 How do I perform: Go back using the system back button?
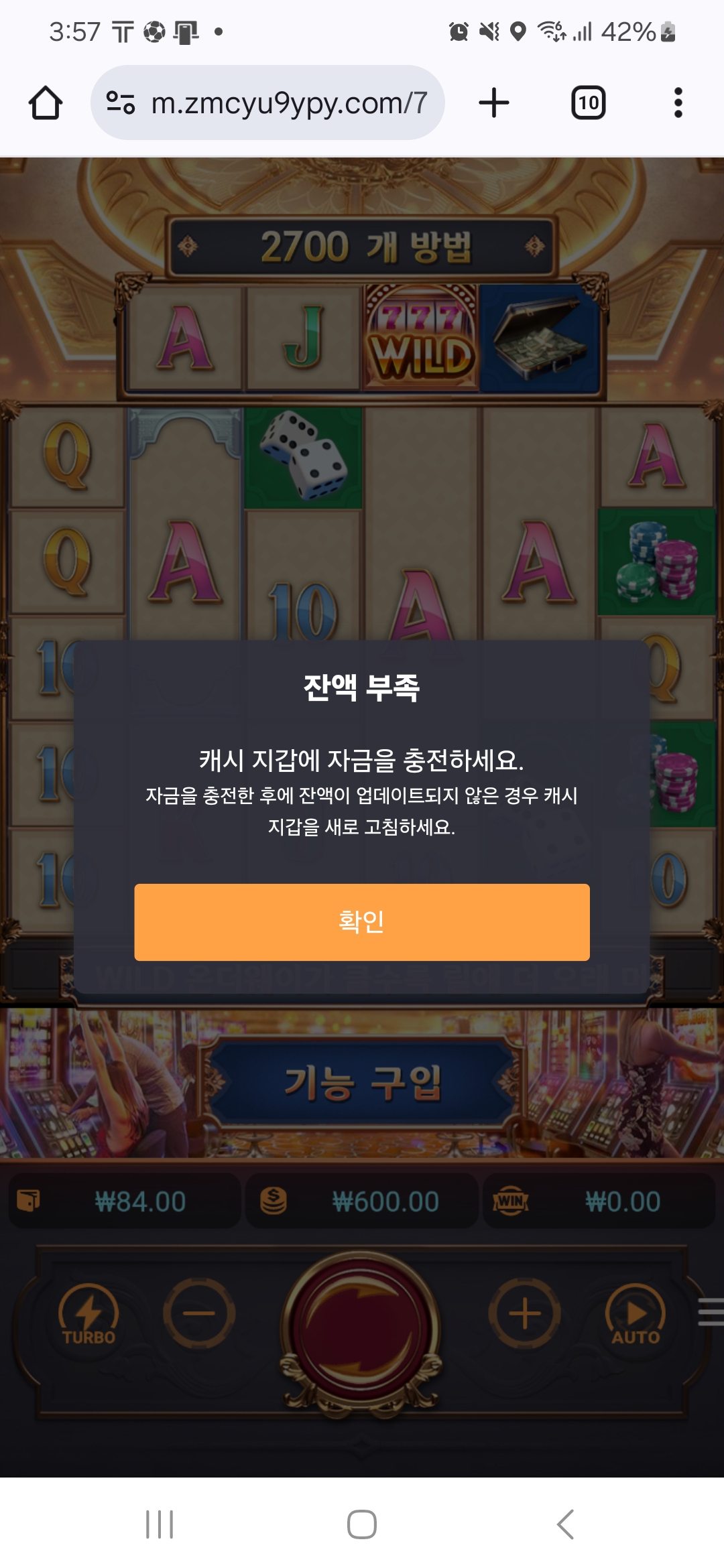(x=565, y=1524)
